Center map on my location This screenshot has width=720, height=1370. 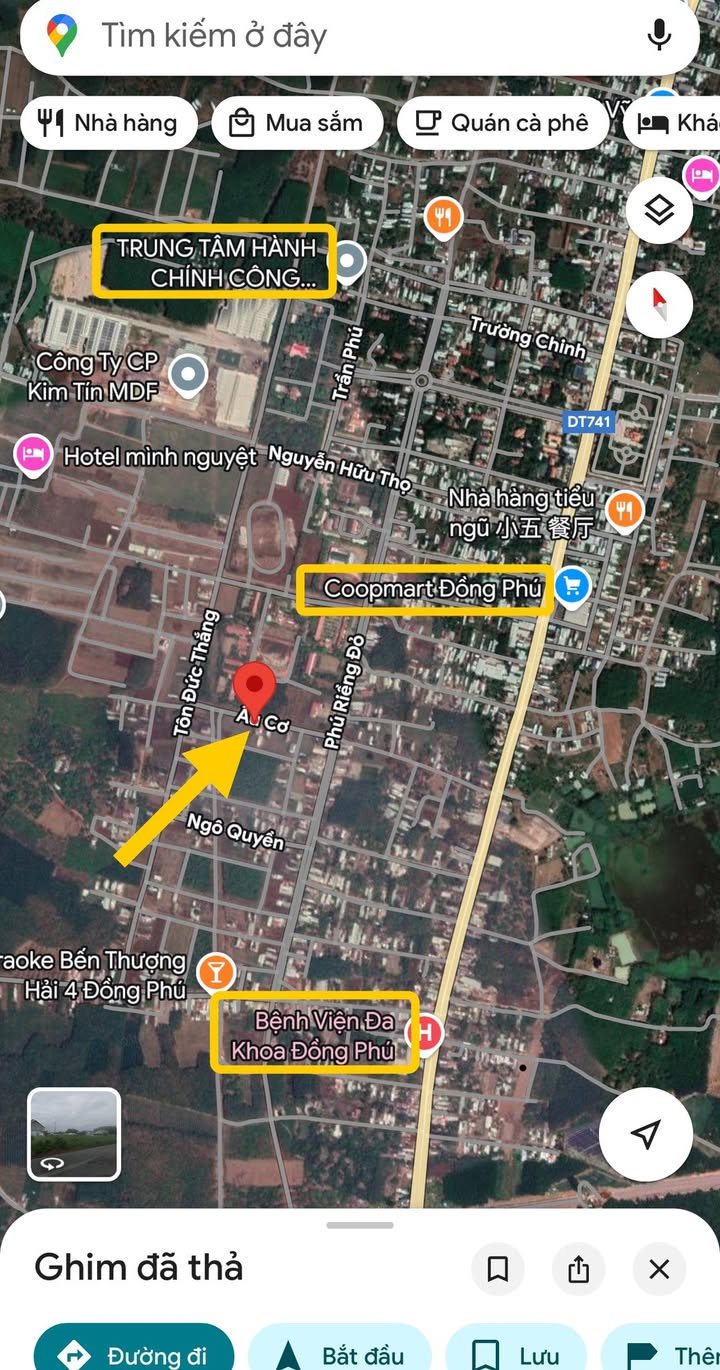coord(646,1134)
